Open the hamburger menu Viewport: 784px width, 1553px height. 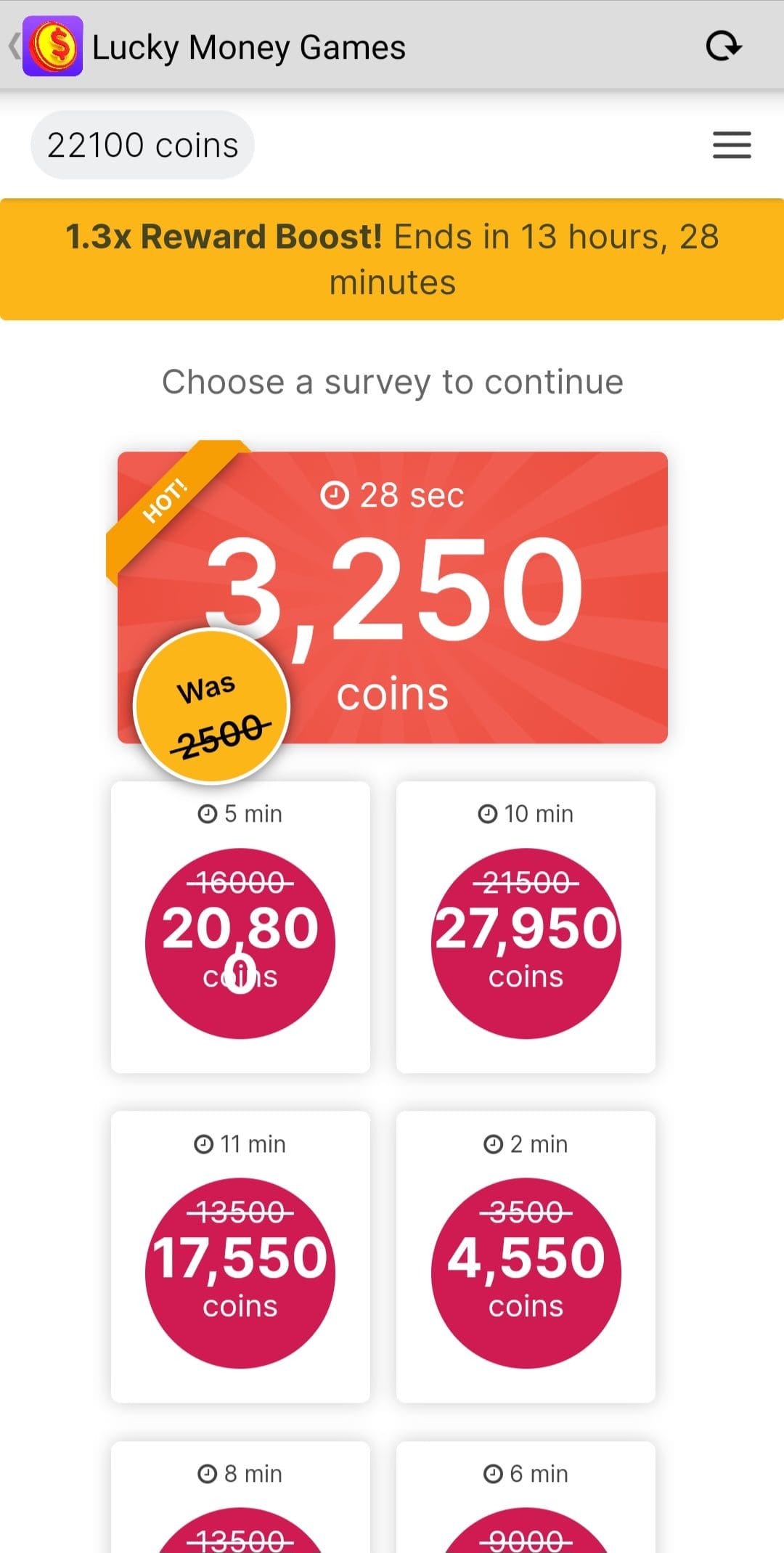pos(732,145)
